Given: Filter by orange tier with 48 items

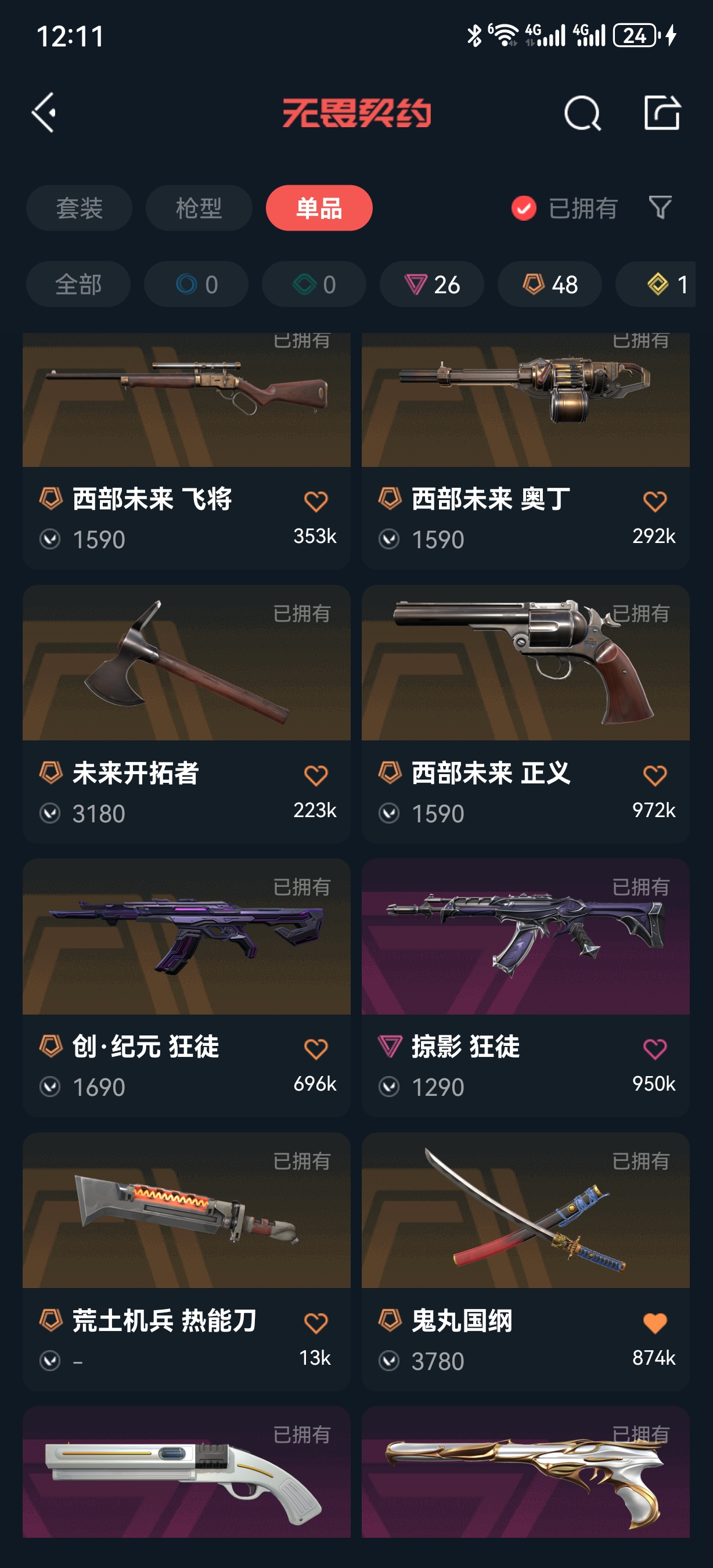Looking at the screenshot, I should click(550, 284).
